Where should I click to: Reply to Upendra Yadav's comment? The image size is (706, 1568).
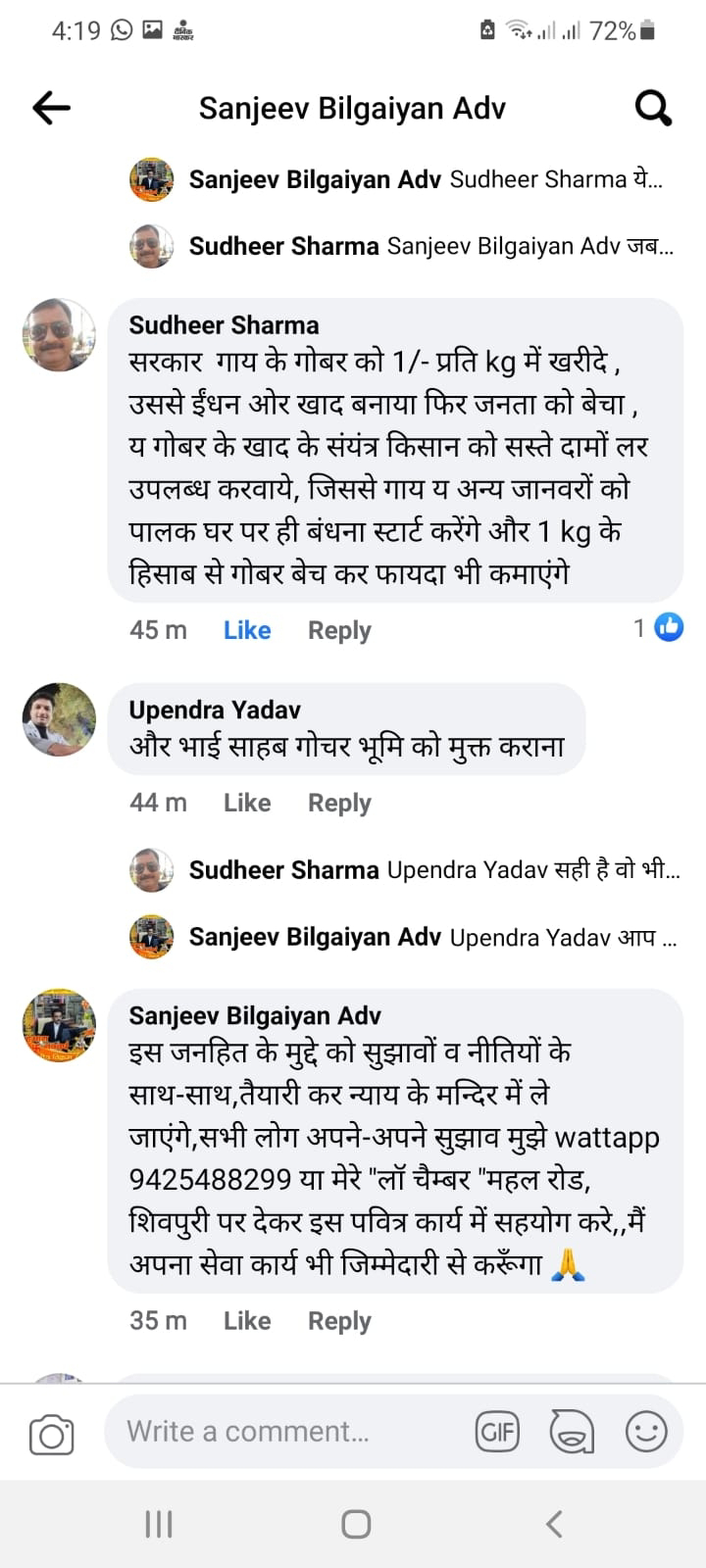pos(339,803)
